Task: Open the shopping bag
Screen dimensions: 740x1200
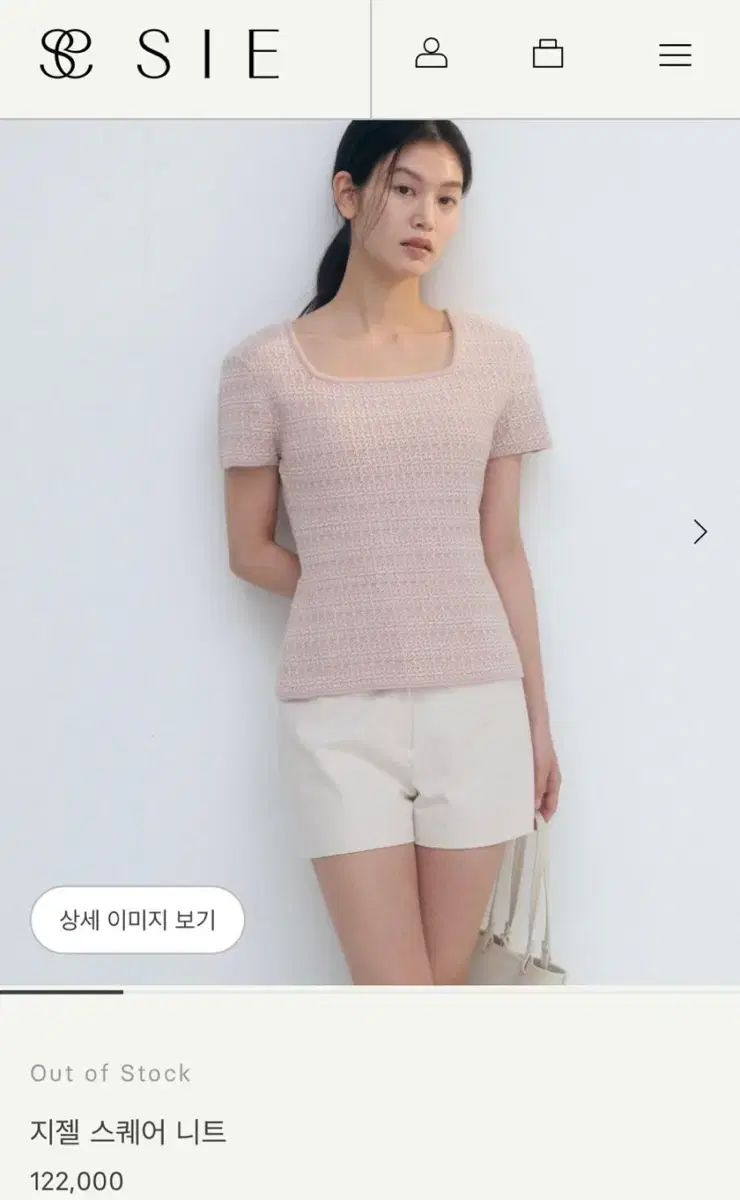Action: click(x=548, y=54)
